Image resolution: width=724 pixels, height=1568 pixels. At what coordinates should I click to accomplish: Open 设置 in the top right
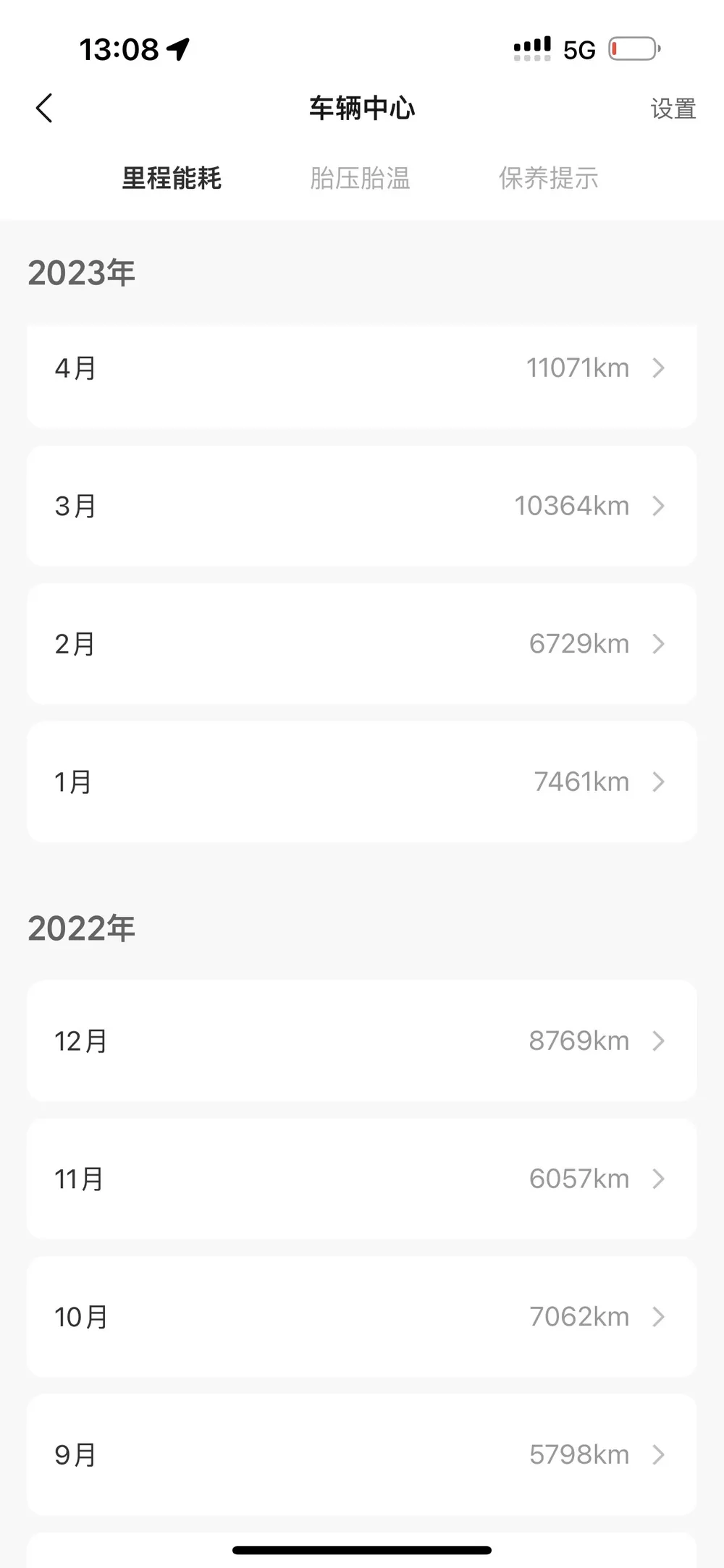coord(673,109)
